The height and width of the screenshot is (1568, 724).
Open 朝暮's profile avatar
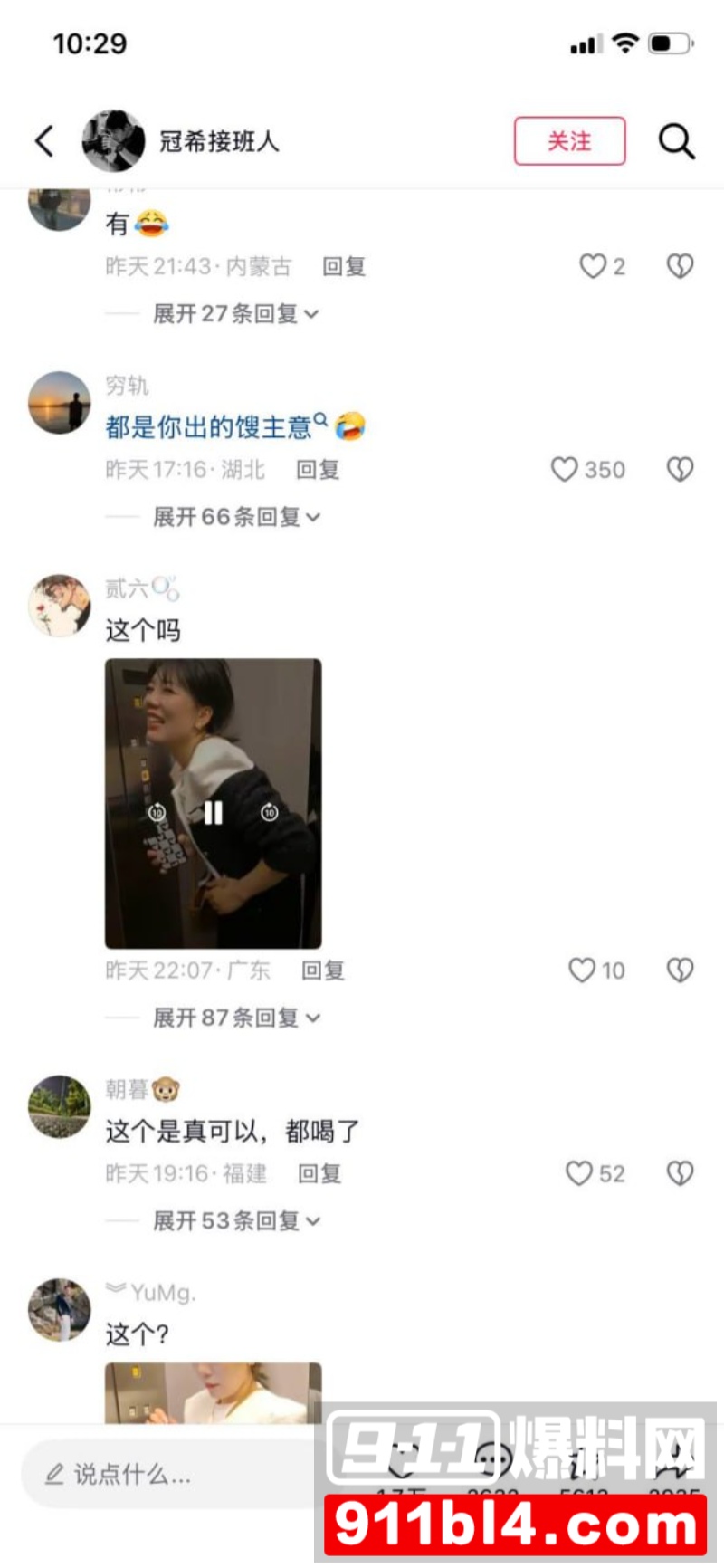pos(60,1106)
